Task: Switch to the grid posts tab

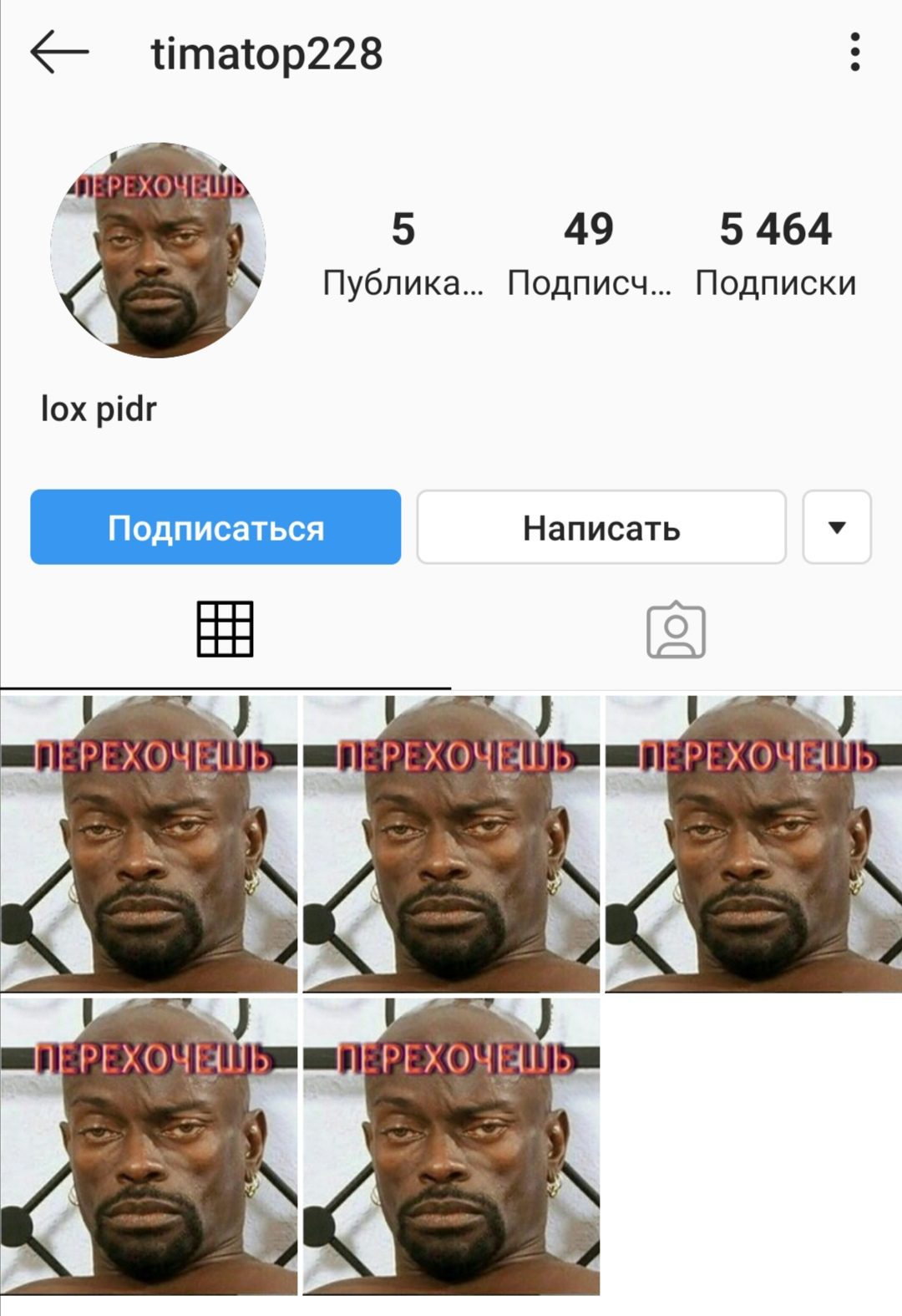Action: (x=225, y=629)
